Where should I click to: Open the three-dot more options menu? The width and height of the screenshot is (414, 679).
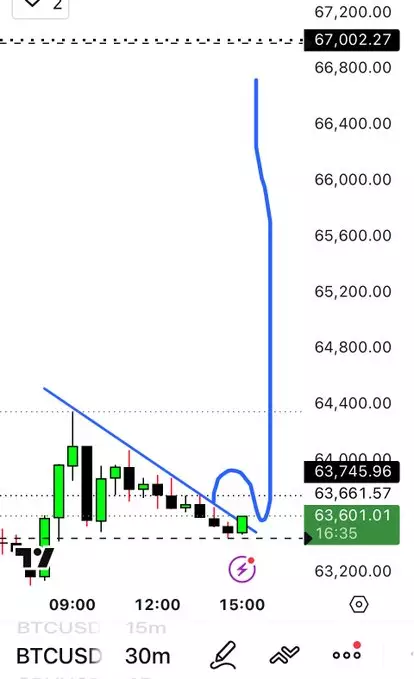pyautogui.click(x=347, y=653)
